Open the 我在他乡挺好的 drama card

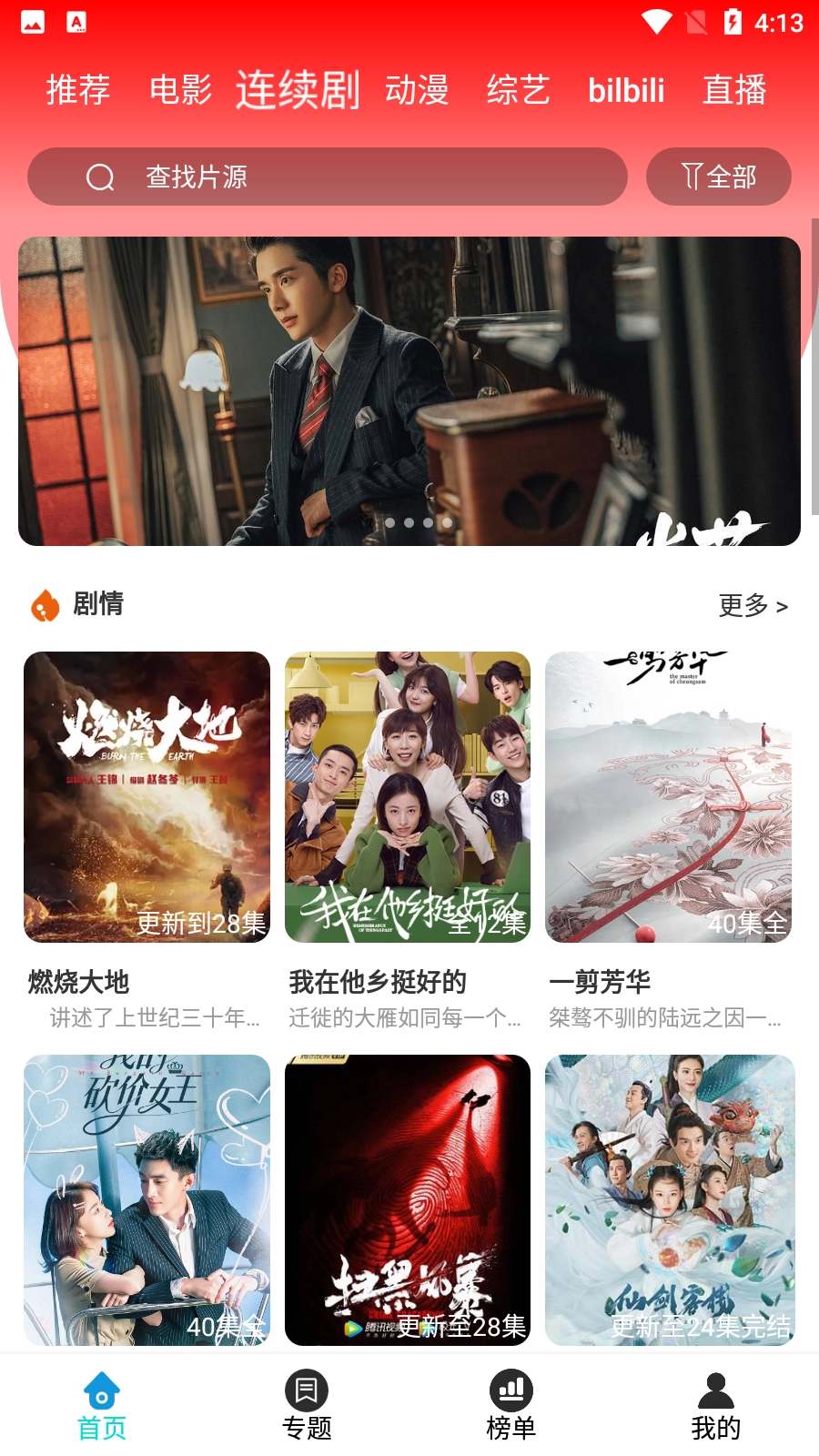coord(408,797)
